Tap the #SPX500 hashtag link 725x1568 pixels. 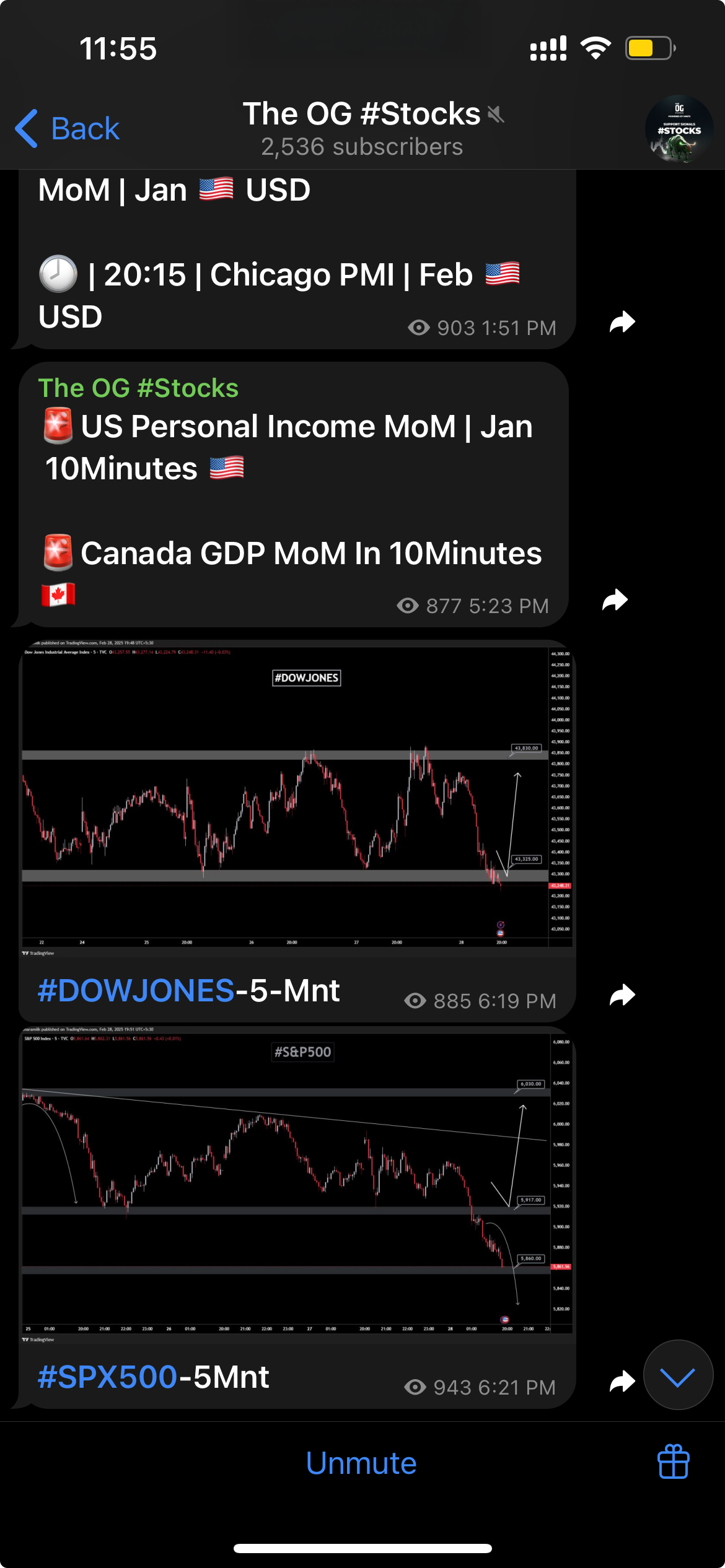[108, 1377]
